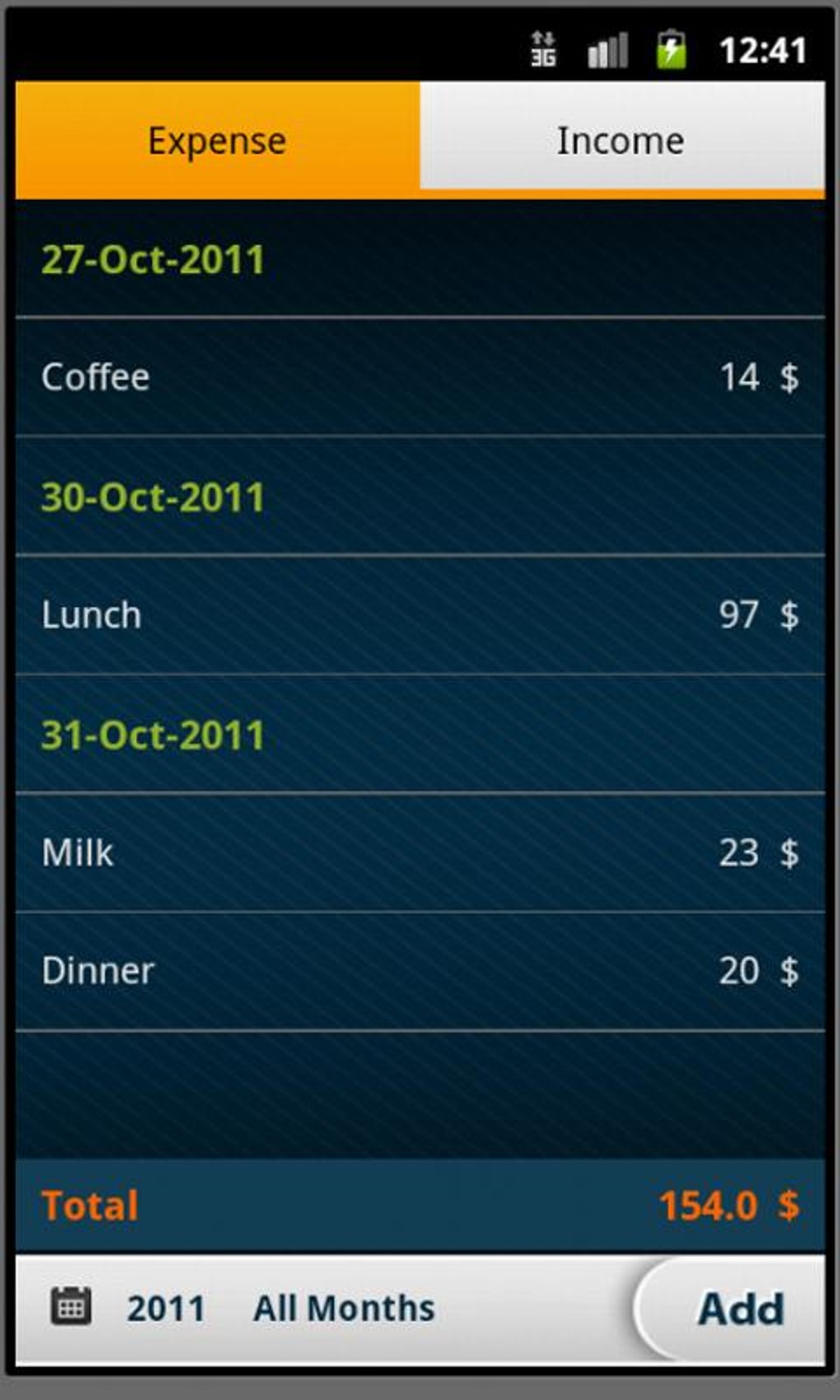Open the Dinner expense entry
Image resolution: width=840 pixels, height=1400 pixels.
coord(420,971)
